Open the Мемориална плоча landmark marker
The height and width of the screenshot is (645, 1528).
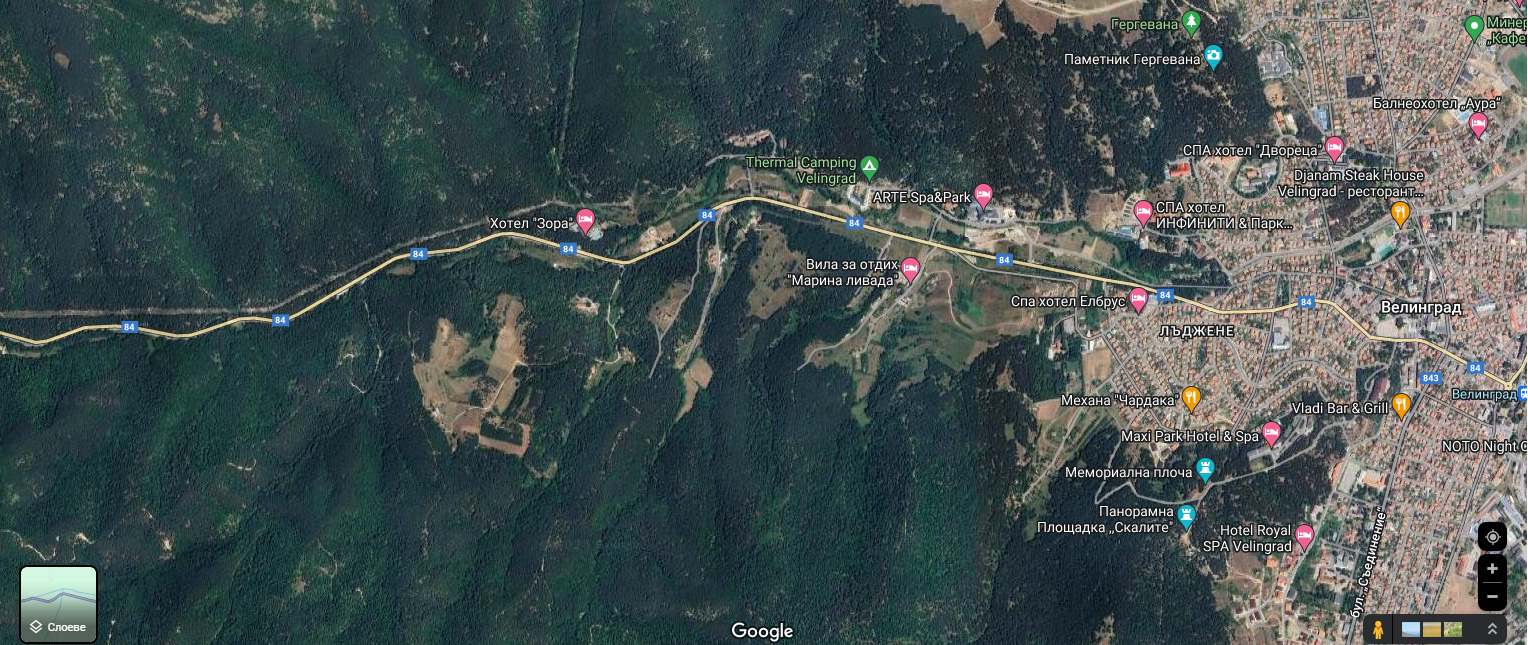coord(1205,468)
